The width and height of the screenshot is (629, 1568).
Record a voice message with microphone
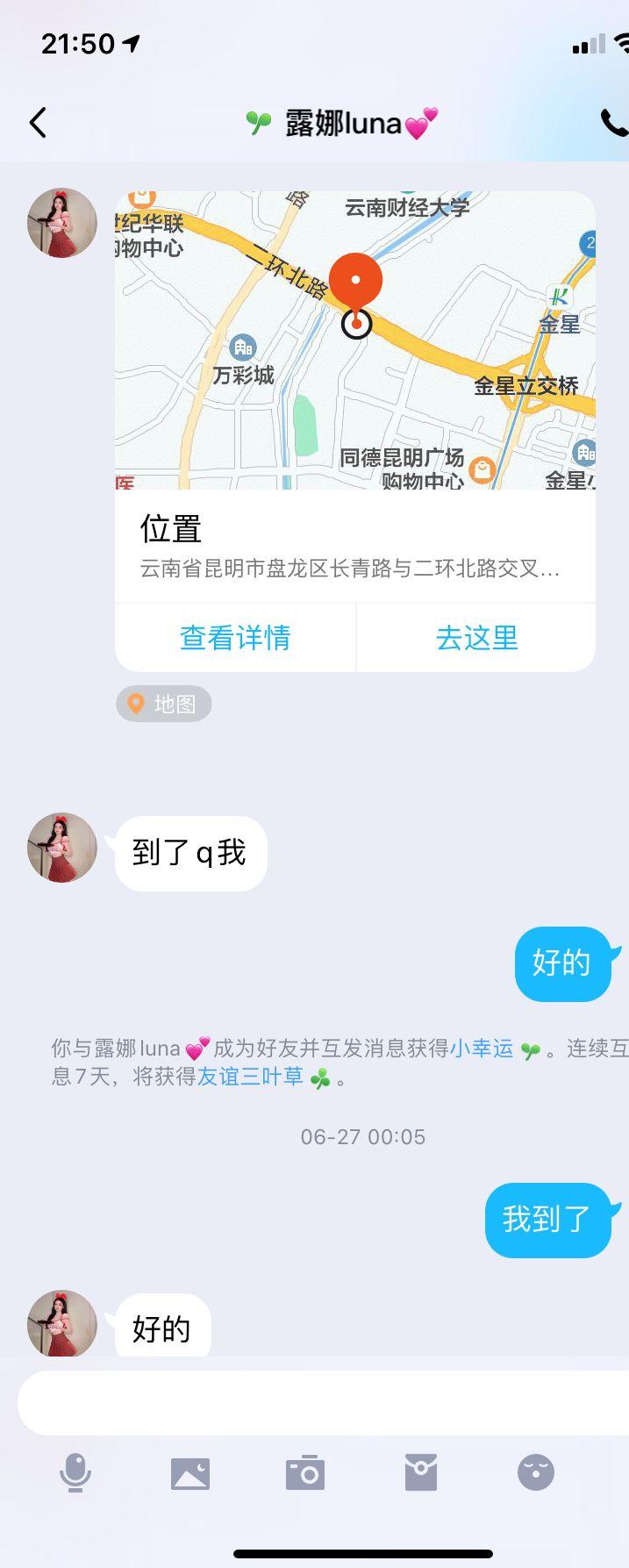pos(75,1472)
